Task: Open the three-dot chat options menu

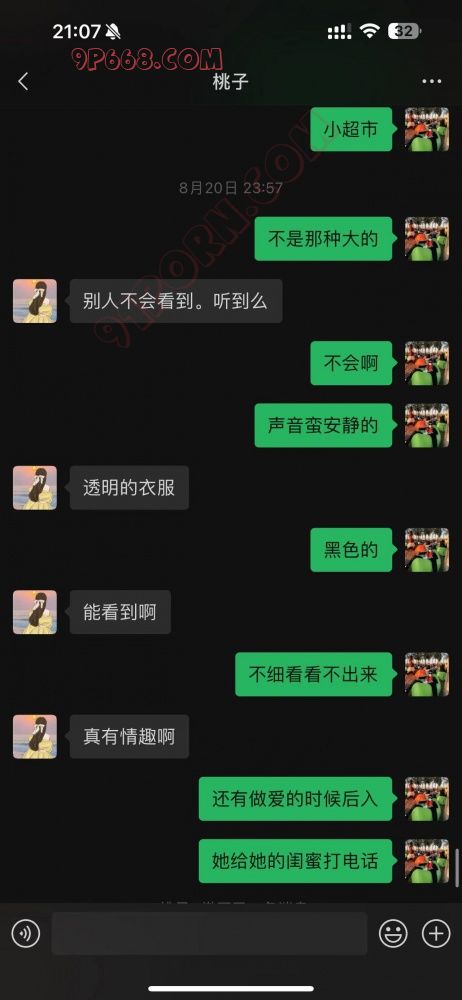Action: point(432,82)
